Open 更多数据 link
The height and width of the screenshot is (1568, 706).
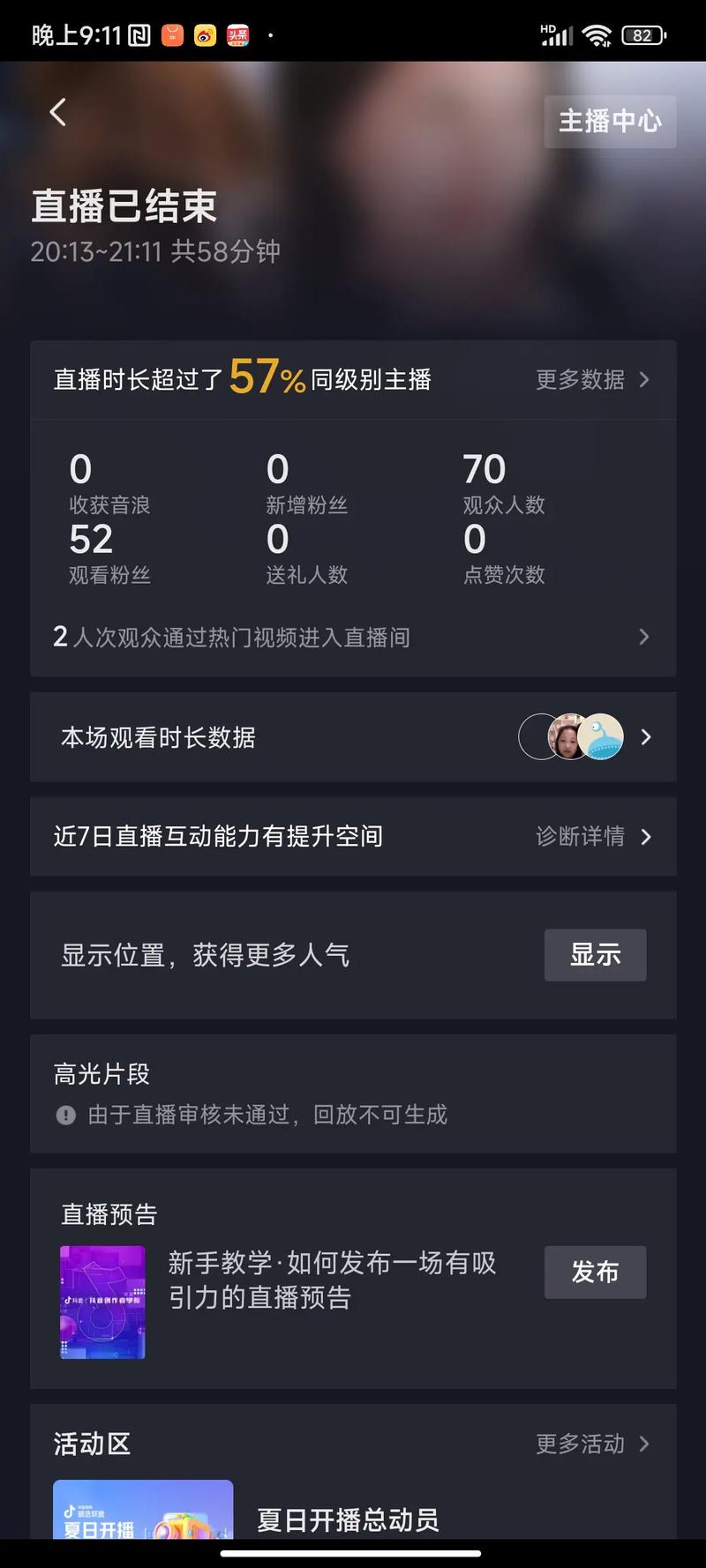(592, 380)
